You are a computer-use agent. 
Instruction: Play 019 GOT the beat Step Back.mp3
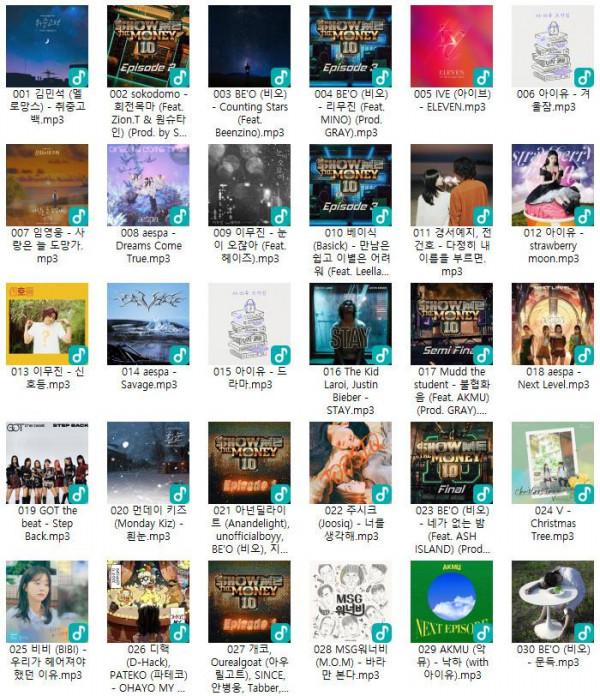click(46, 463)
